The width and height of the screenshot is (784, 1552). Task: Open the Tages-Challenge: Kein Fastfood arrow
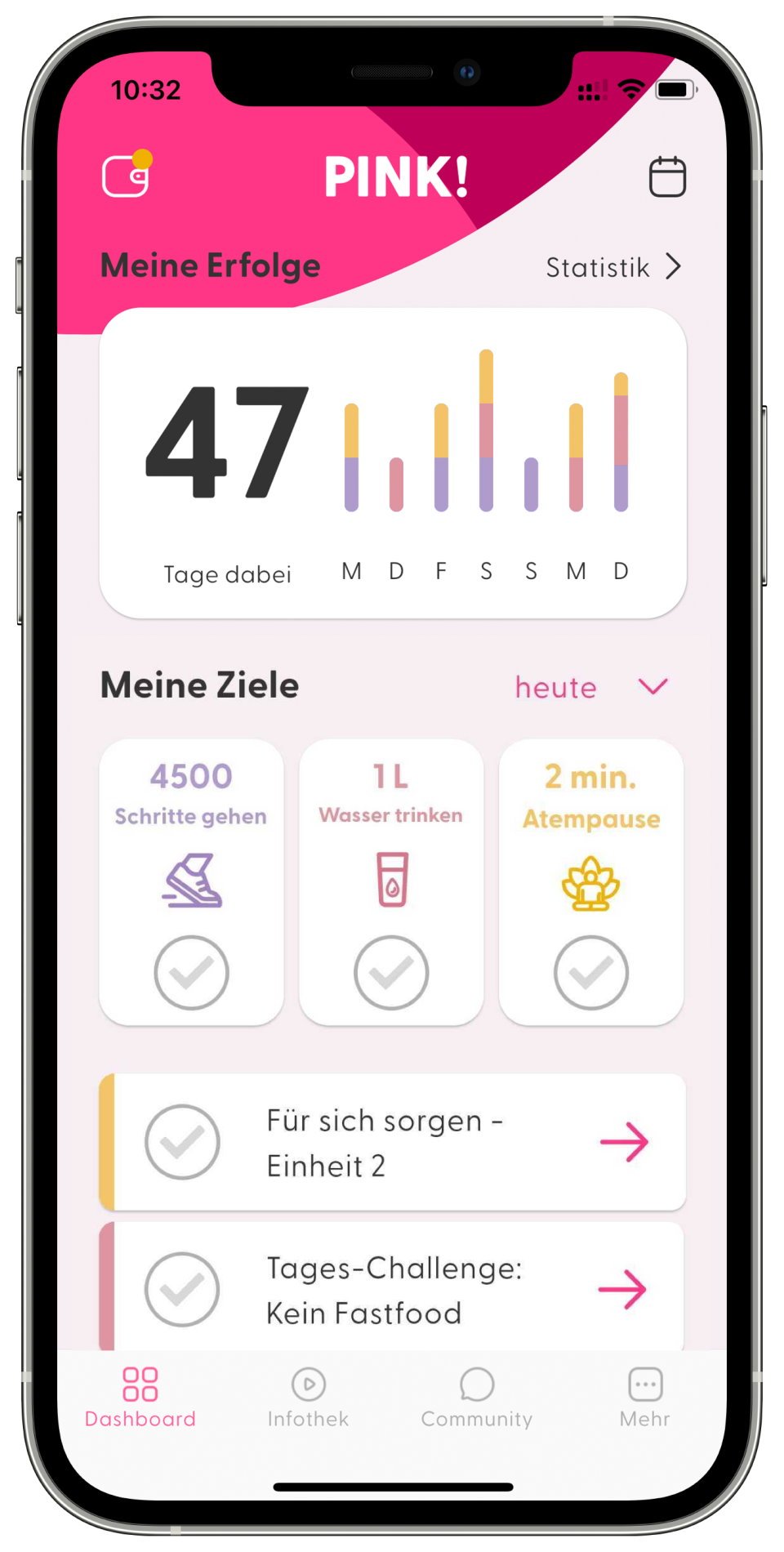622,1289
